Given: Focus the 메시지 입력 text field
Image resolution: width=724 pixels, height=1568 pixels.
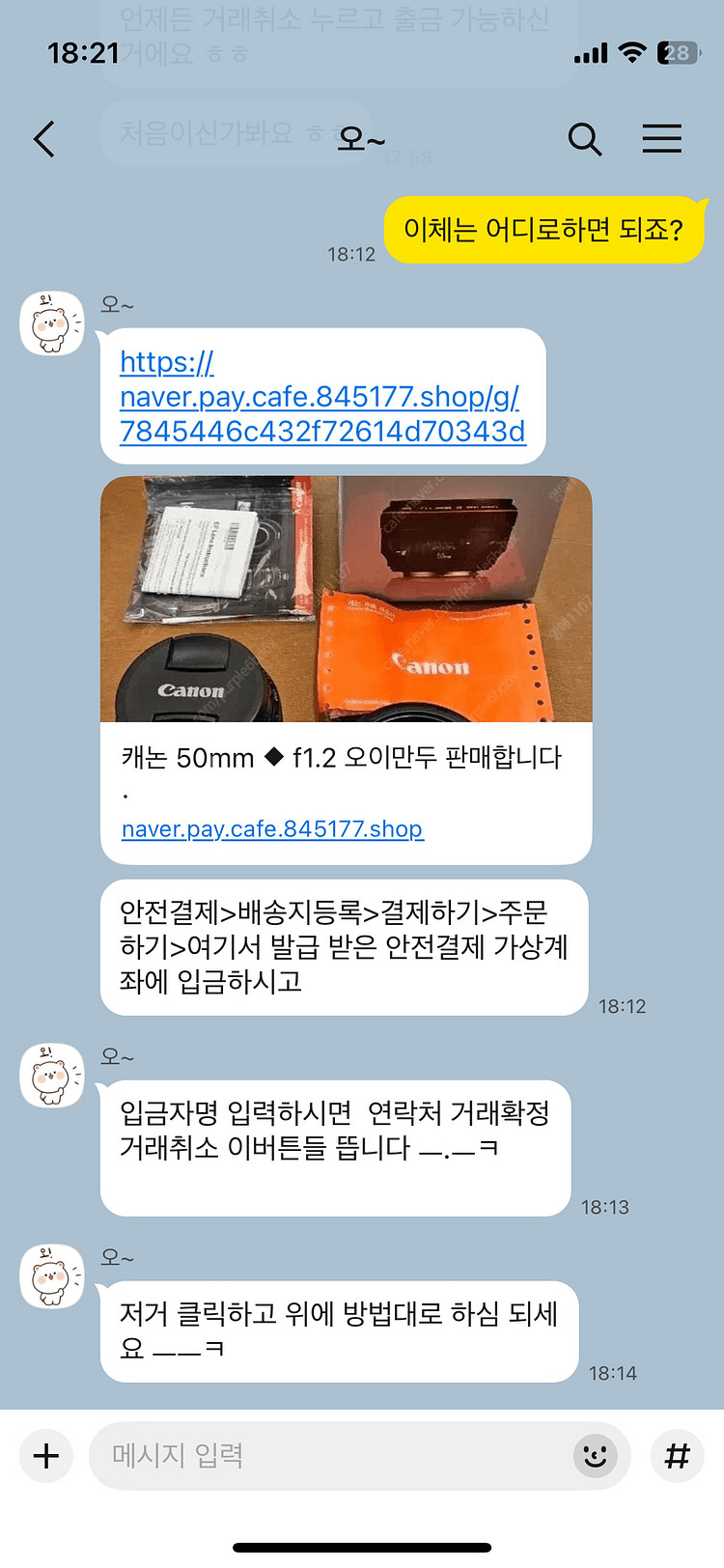Looking at the screenshot, I should click(x=328, y=1456).
